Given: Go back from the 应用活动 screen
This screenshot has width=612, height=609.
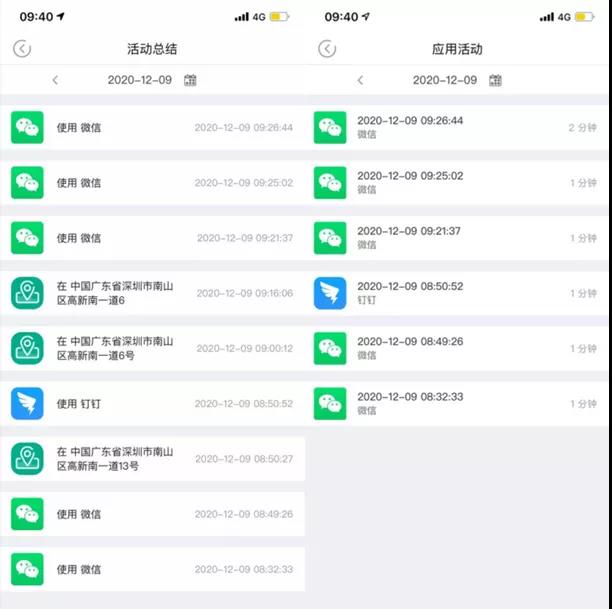Looking at the screenshot, I should coord(327,49).
